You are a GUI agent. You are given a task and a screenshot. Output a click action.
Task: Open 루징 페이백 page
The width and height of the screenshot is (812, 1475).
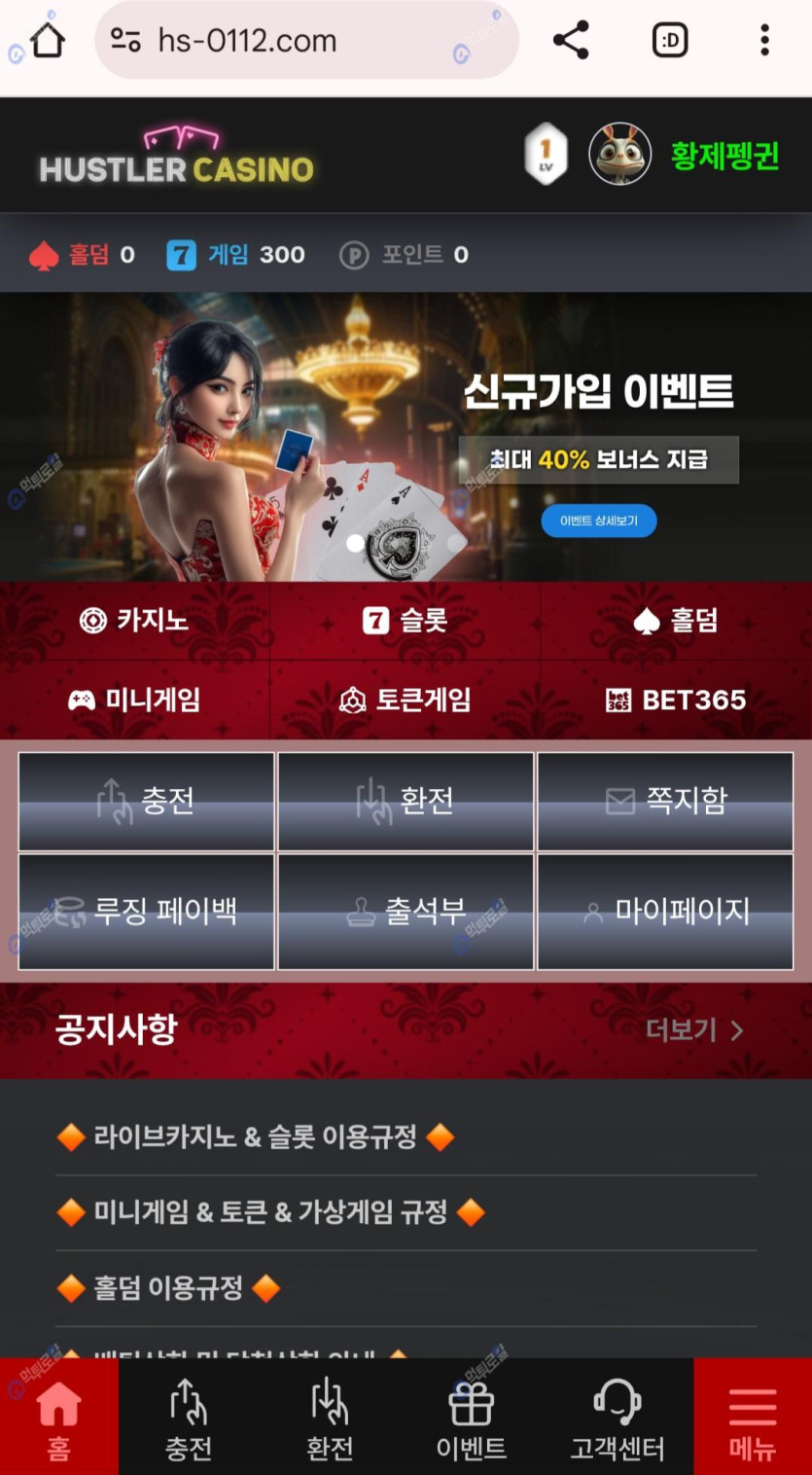(146, 912)
